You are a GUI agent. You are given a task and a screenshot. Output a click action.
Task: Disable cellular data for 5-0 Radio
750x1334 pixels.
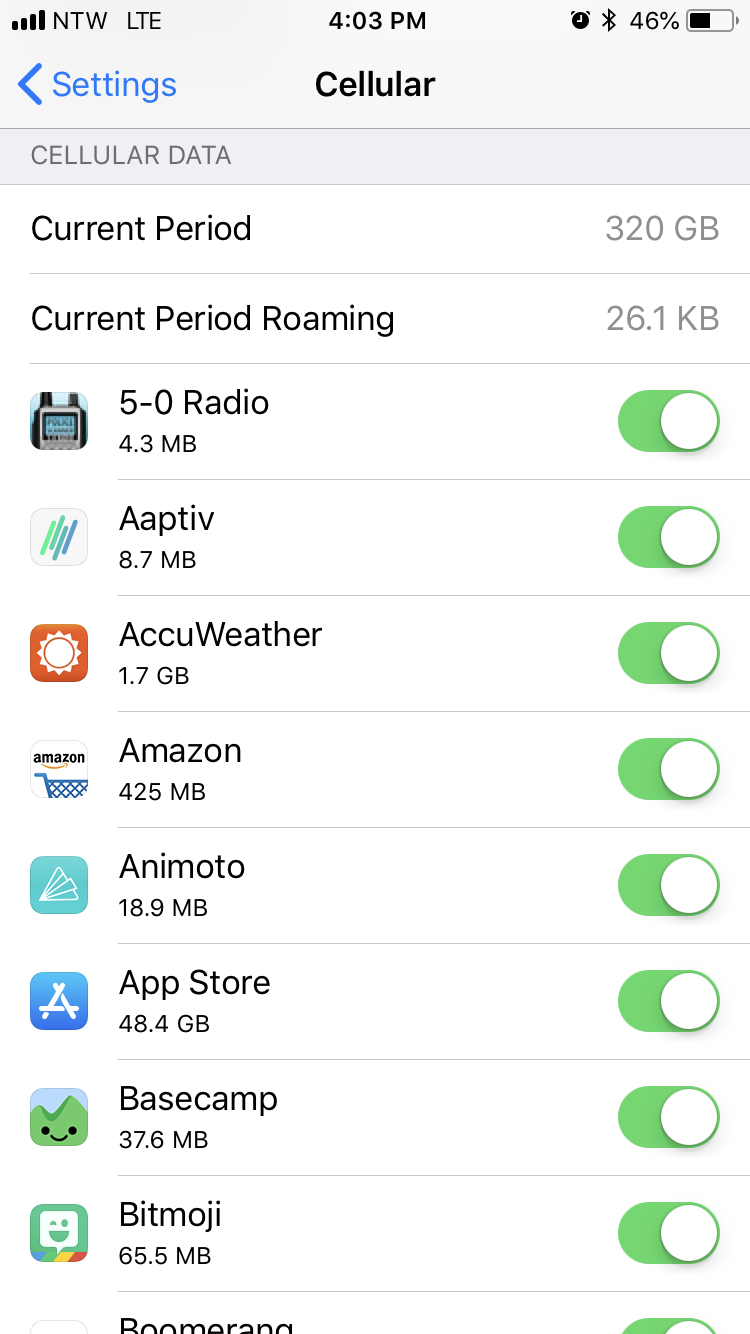(669, 422)
